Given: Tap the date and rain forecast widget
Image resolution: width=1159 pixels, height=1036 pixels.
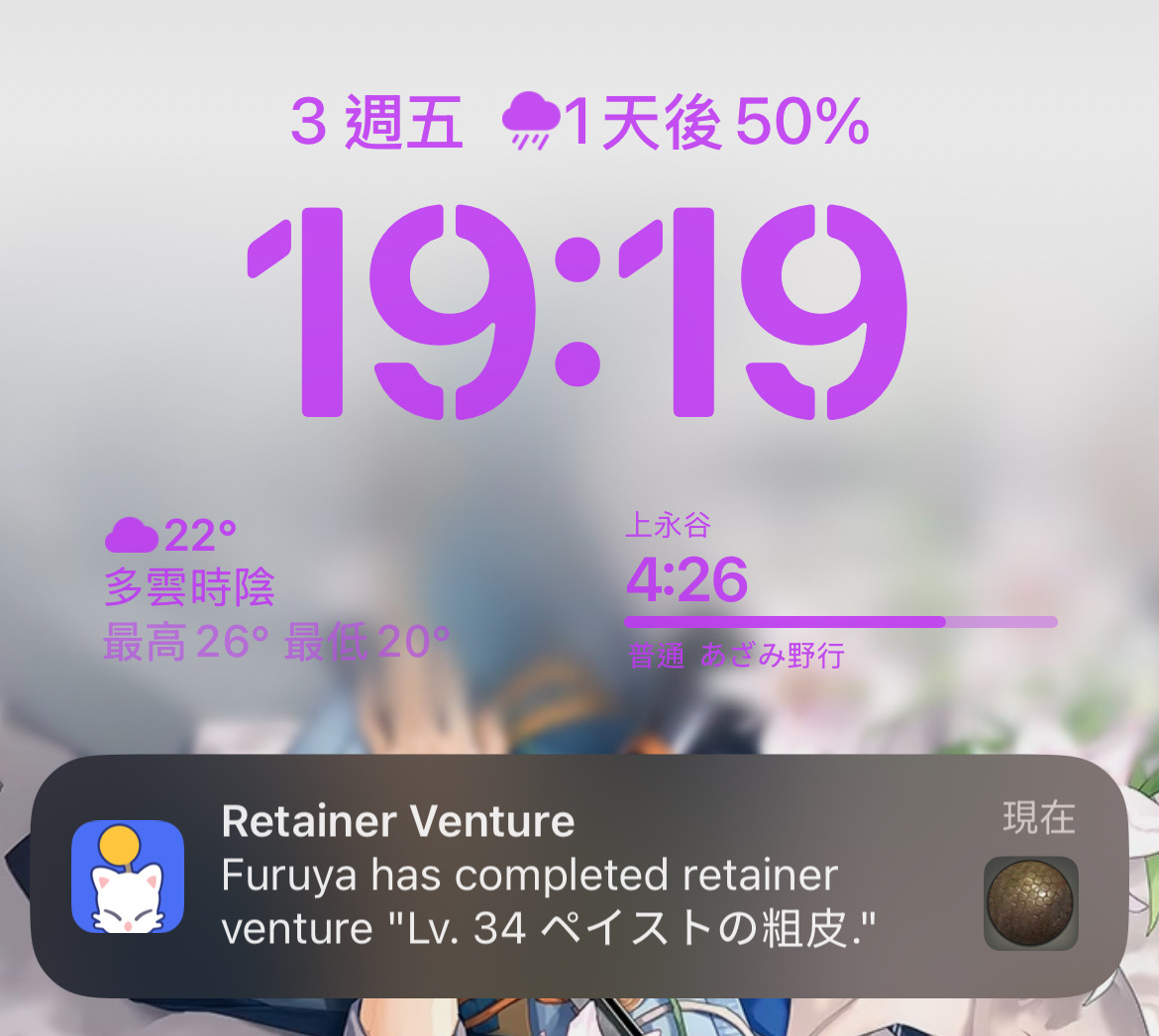Looking at the screenshot, I should [x=579, y=124].
